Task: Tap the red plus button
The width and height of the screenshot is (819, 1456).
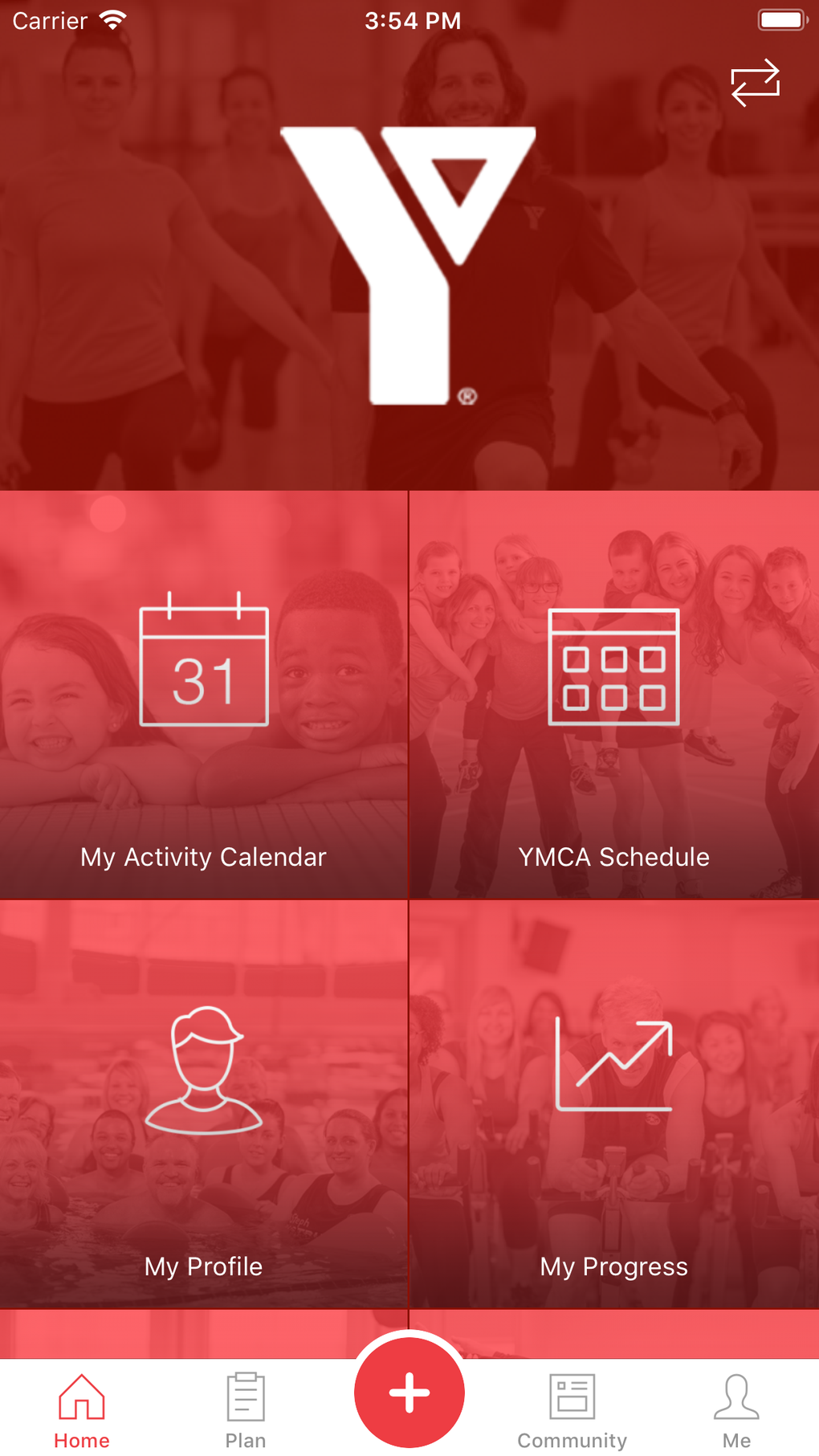Action: 409,1392
